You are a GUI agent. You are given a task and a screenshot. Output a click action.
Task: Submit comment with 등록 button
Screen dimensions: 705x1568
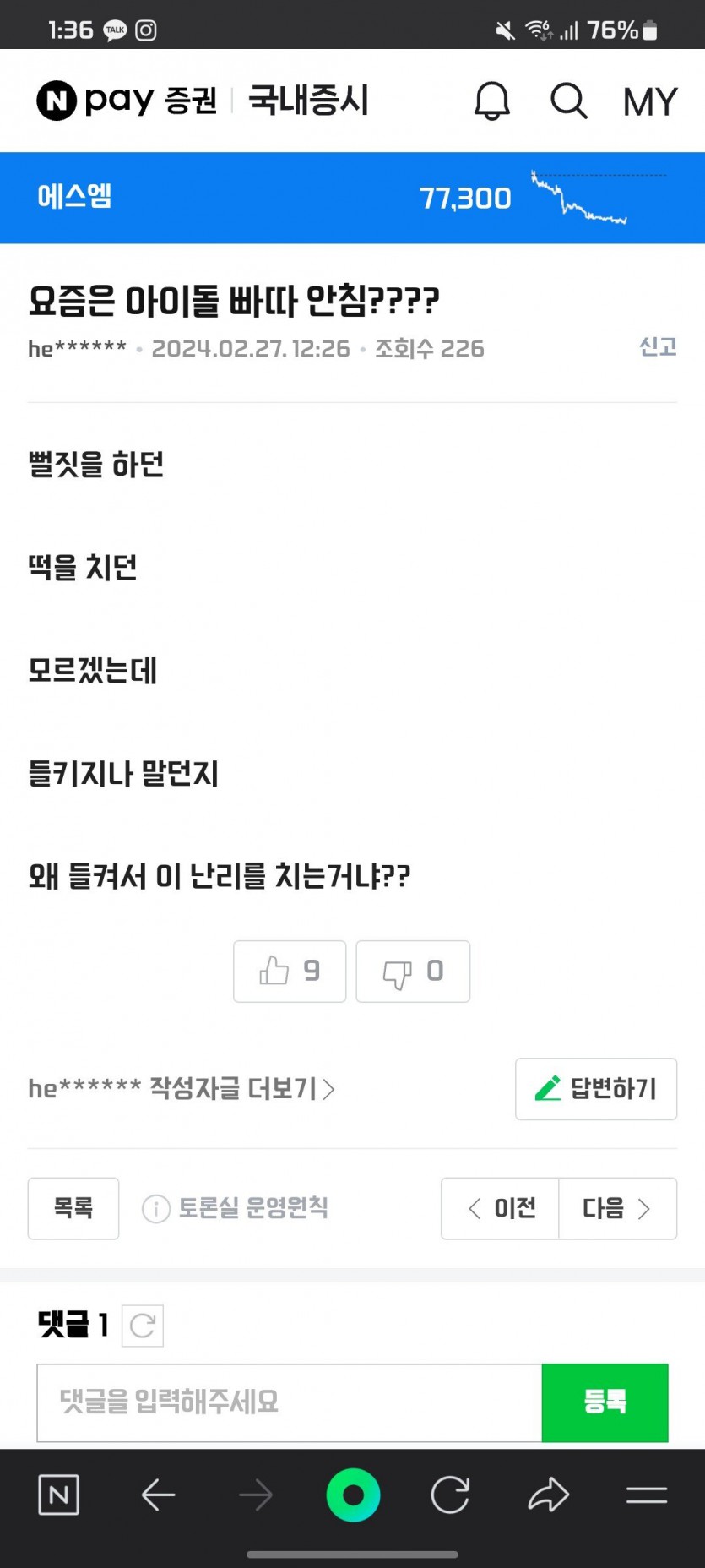pos(605,1402)
